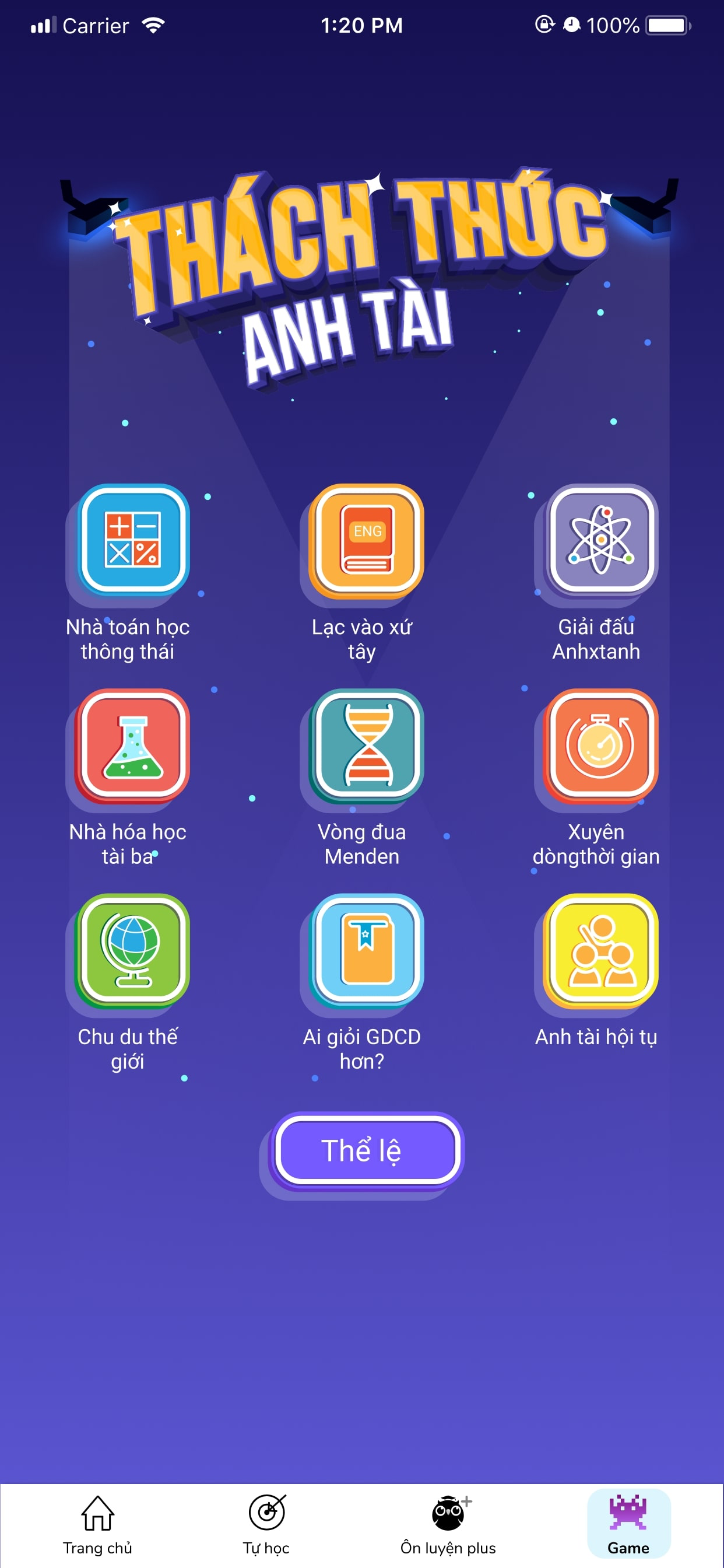Tap the target icon above Tự học
This screenshot has height=1568, width=724.
[266, 1510]
